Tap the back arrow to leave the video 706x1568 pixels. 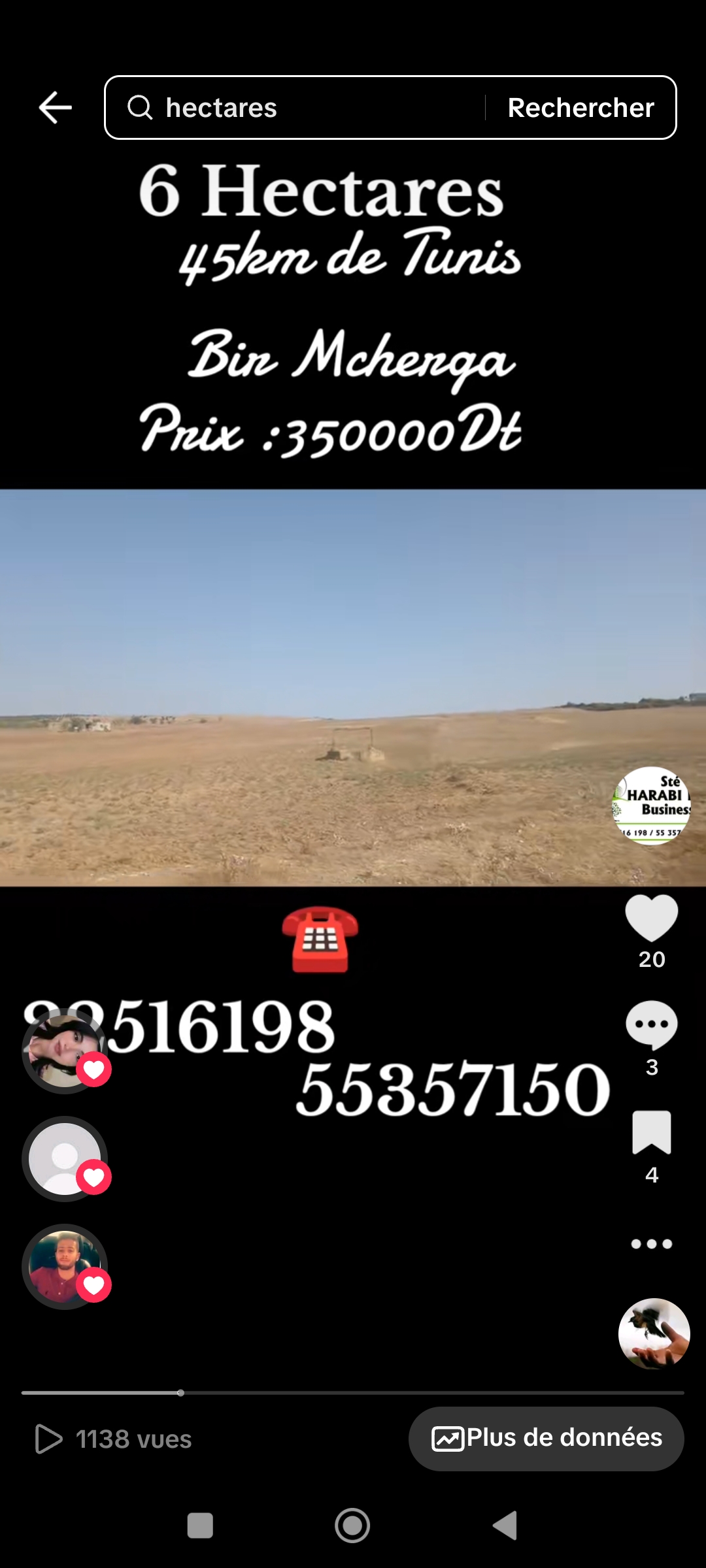pos(55,107)
